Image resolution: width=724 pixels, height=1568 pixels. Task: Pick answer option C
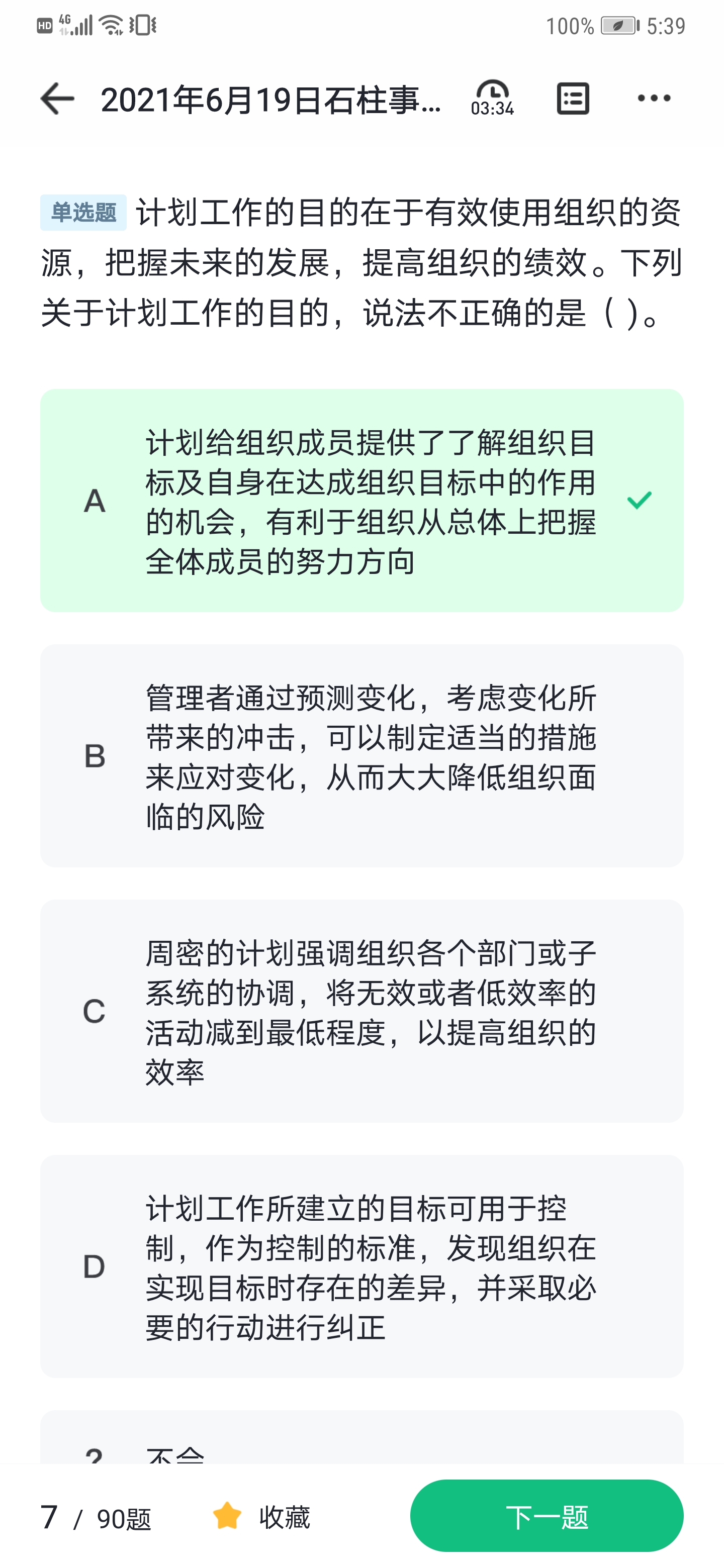pos(361,1011)
